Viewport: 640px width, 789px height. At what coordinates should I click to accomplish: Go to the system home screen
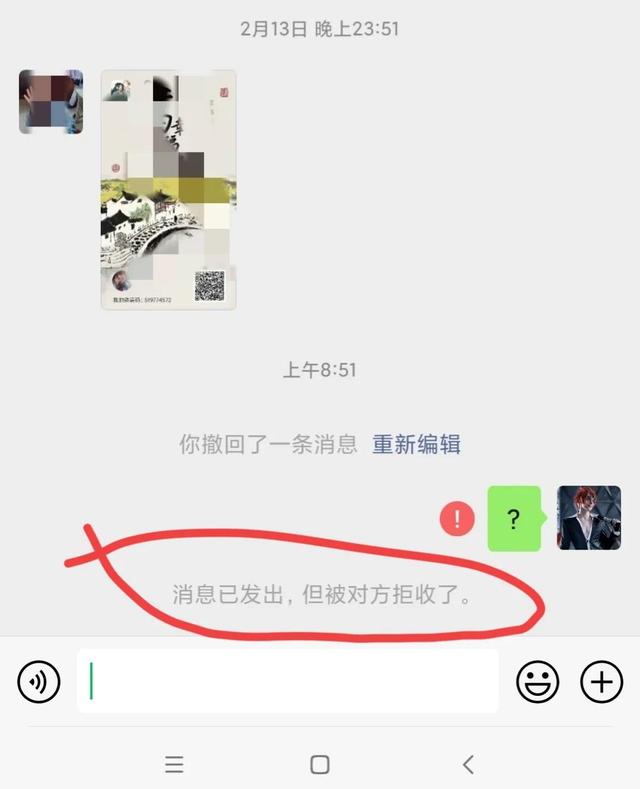click(x=320, y=765)
